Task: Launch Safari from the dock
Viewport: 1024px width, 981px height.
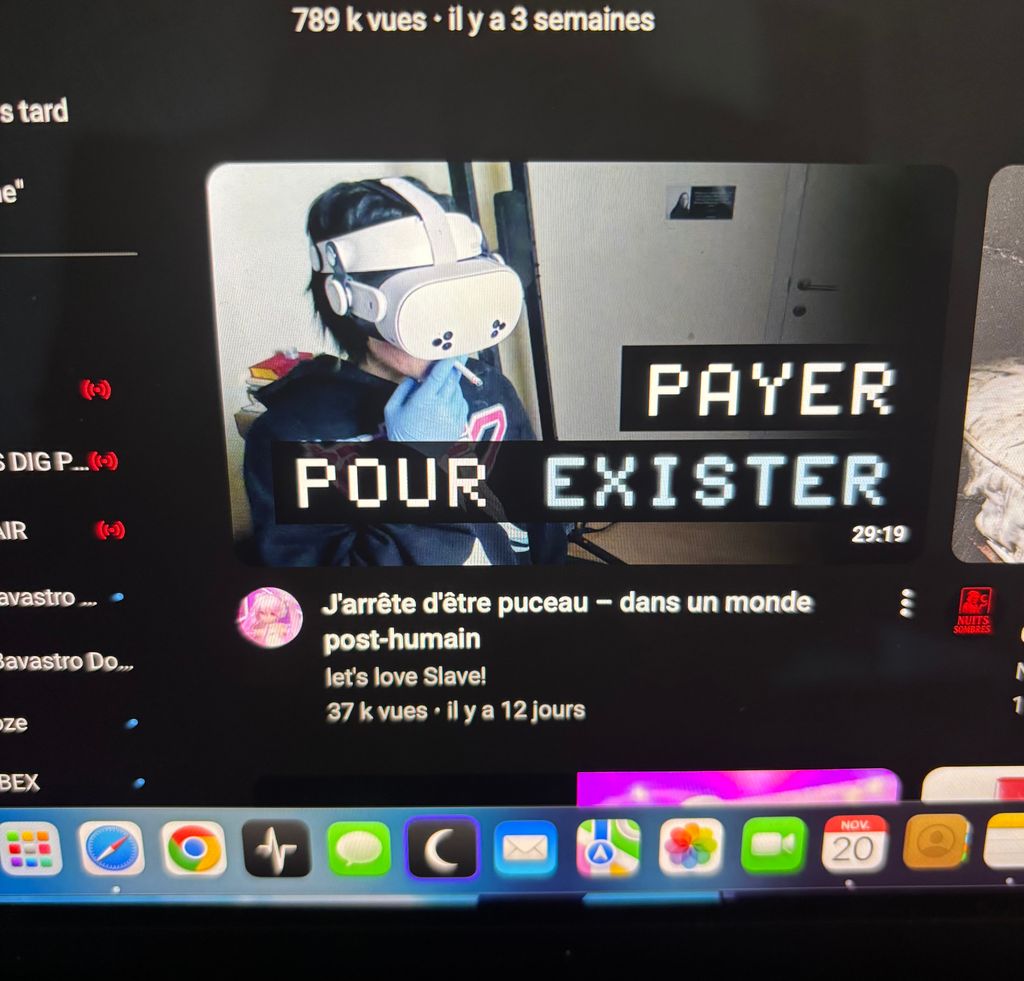Action: [112, 849]
